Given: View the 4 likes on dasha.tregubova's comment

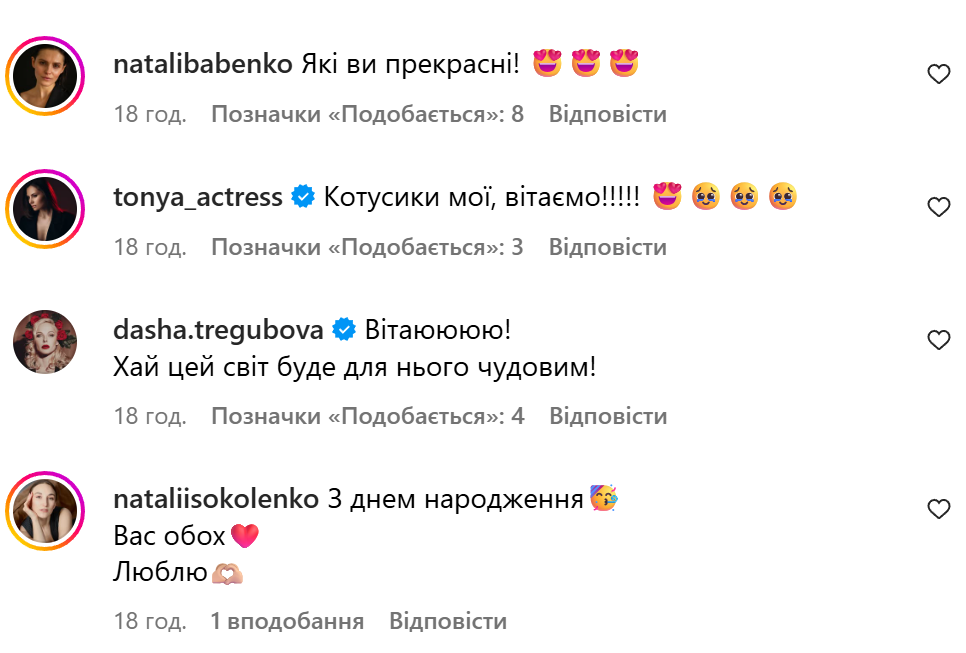Looking at the screenshot, I should 367,416.
